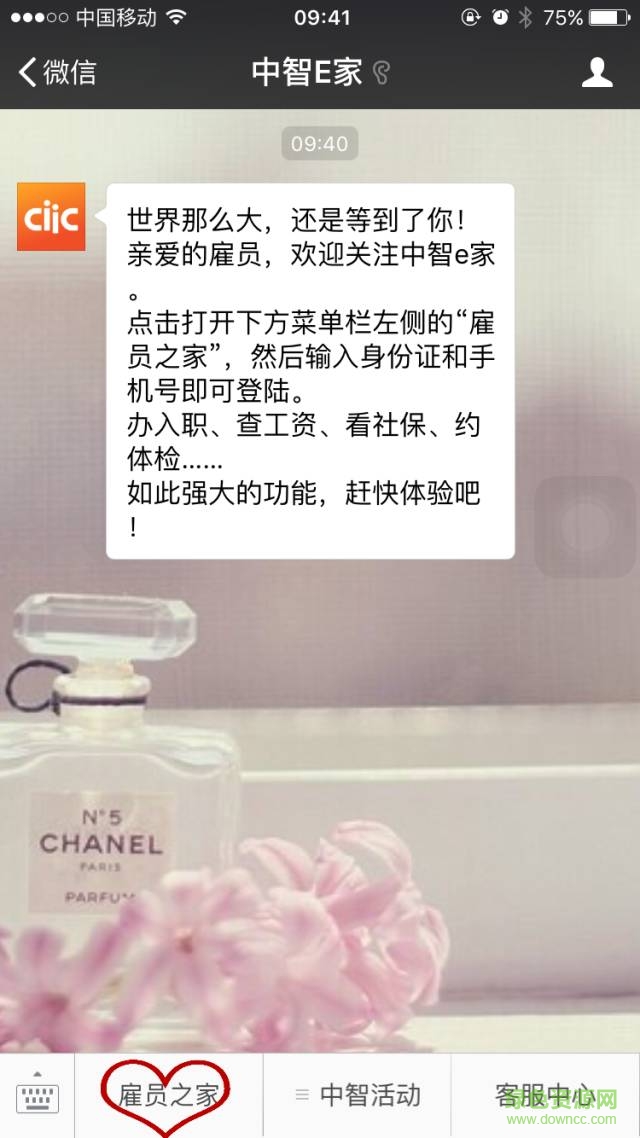Expand the 中智活动 menu
This screenshot has width=640, height=1138.
[x=358, y=1095]
